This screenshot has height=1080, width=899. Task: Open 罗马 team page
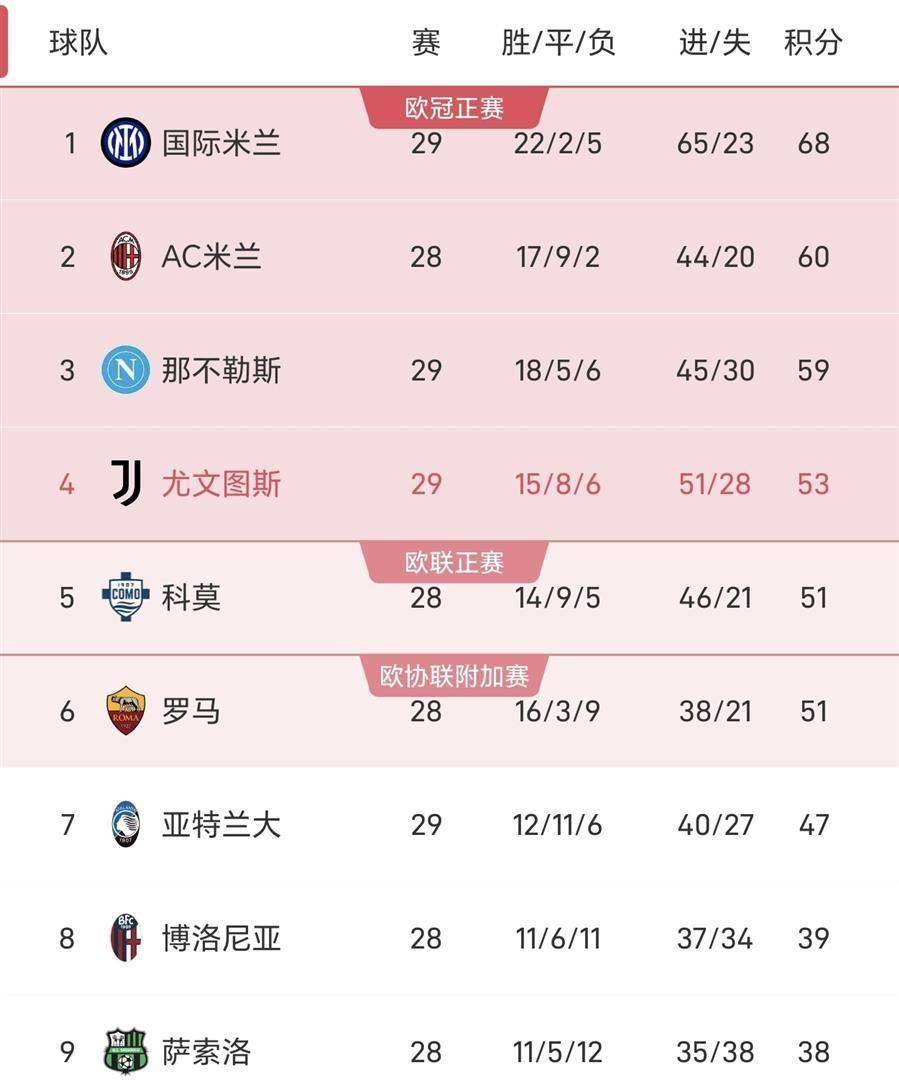tap(191, 711)
